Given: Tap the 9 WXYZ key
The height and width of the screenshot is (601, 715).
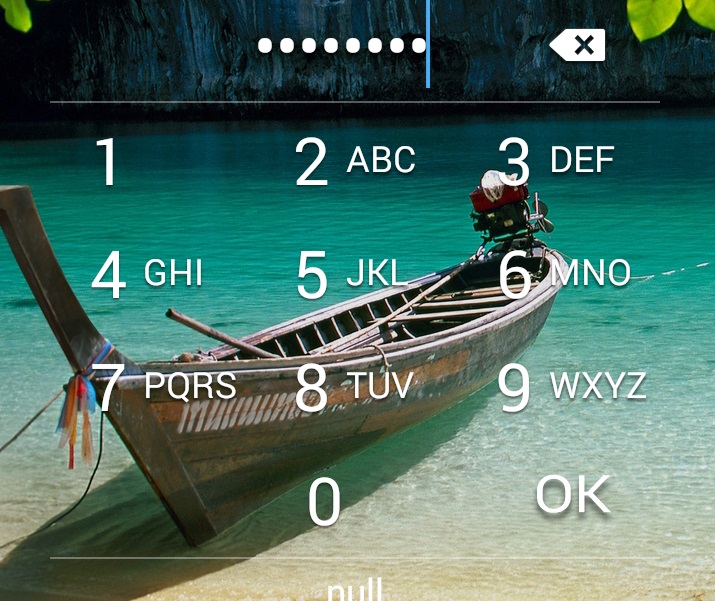Looking at the screenshot, I should click(x=570, y=387).
